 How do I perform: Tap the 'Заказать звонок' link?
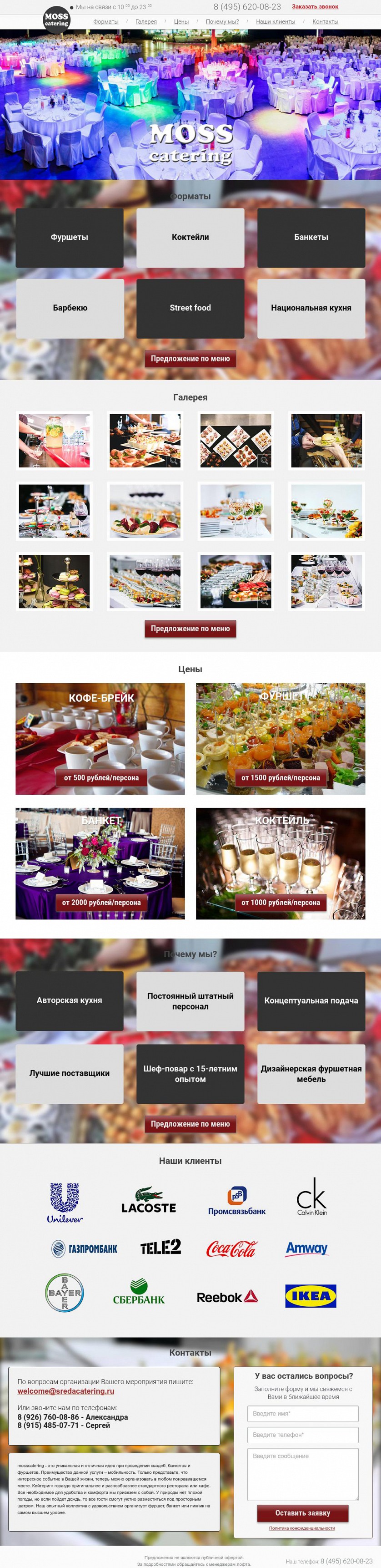click(315, 7)
